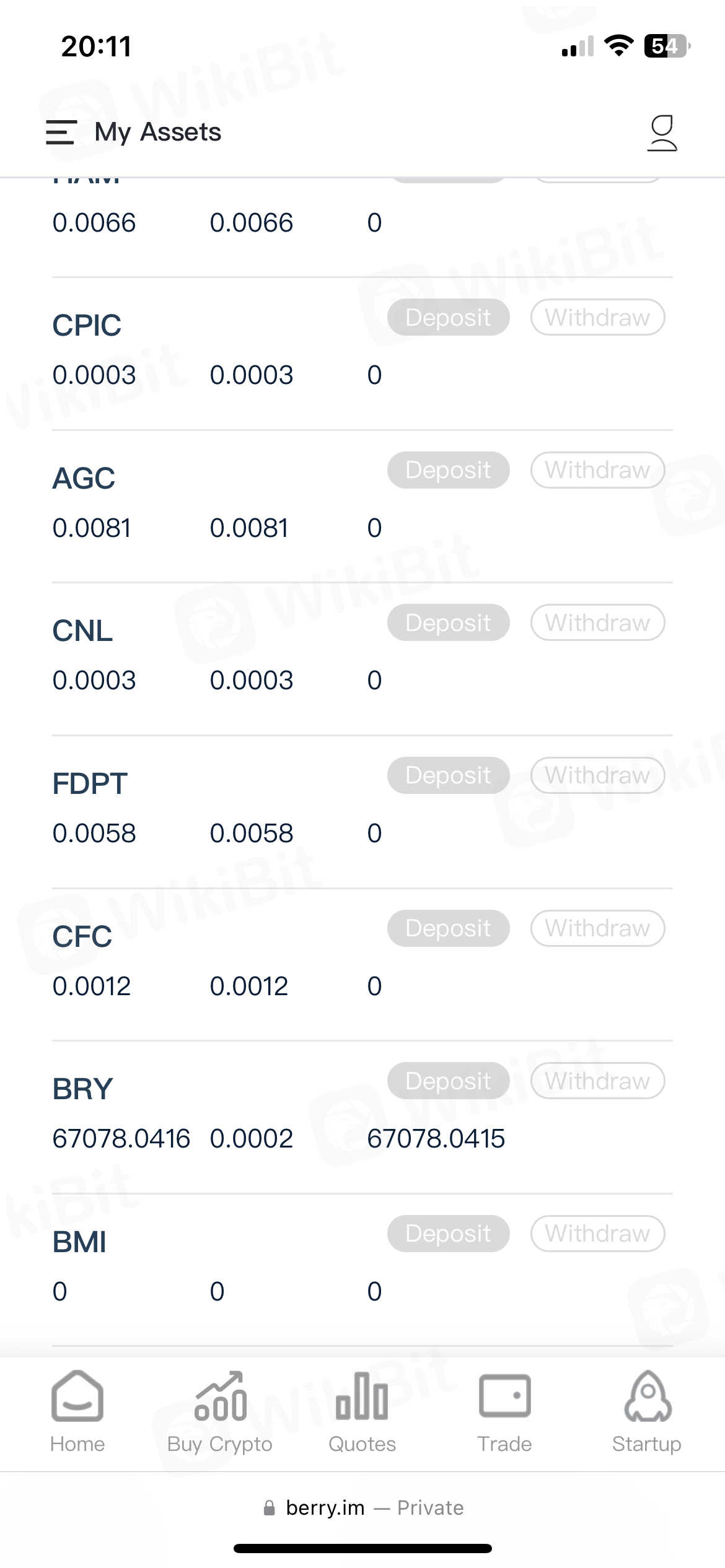
Task: Withdraw BRY balance
Action: (597, 1081)
